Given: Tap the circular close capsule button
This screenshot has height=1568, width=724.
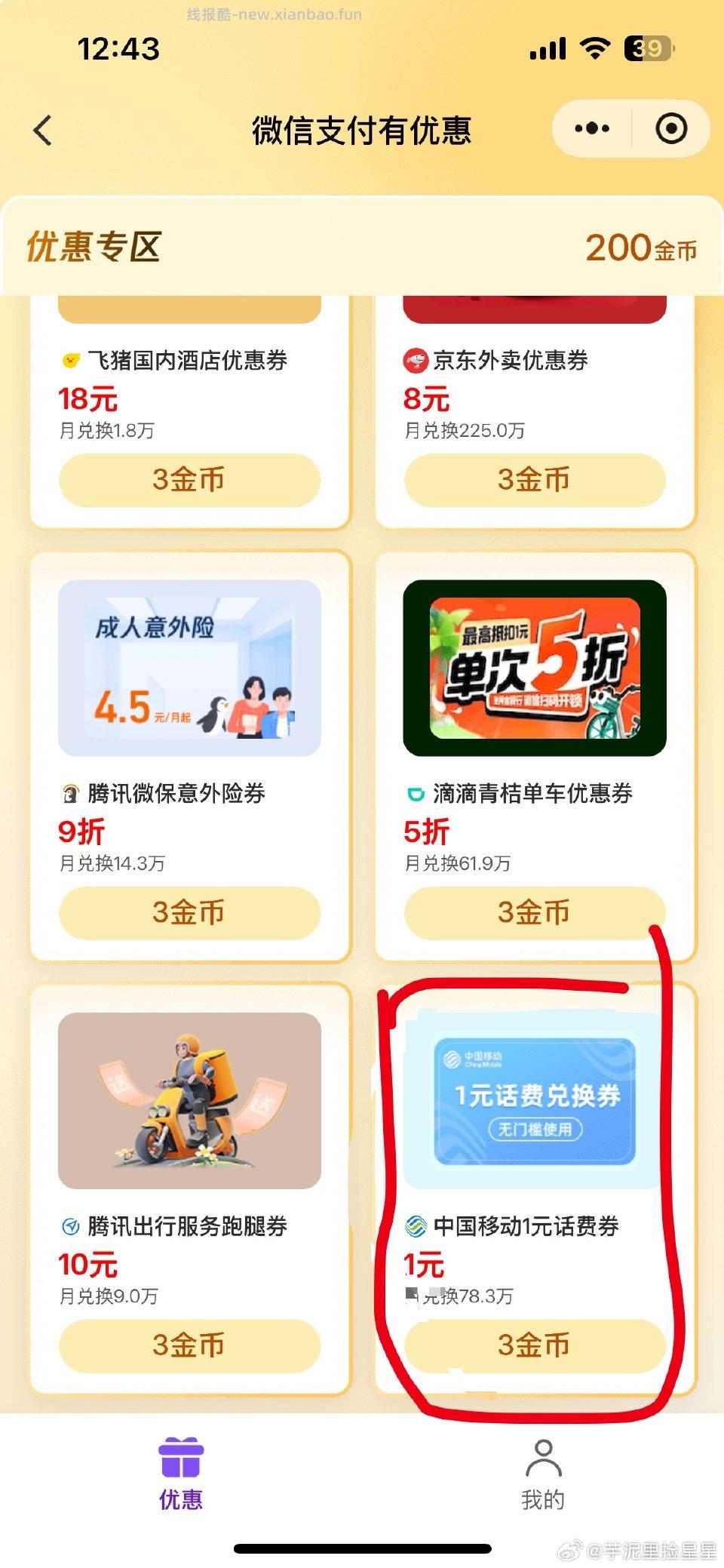Looking at the screenshot, I should tap(670, 129).
